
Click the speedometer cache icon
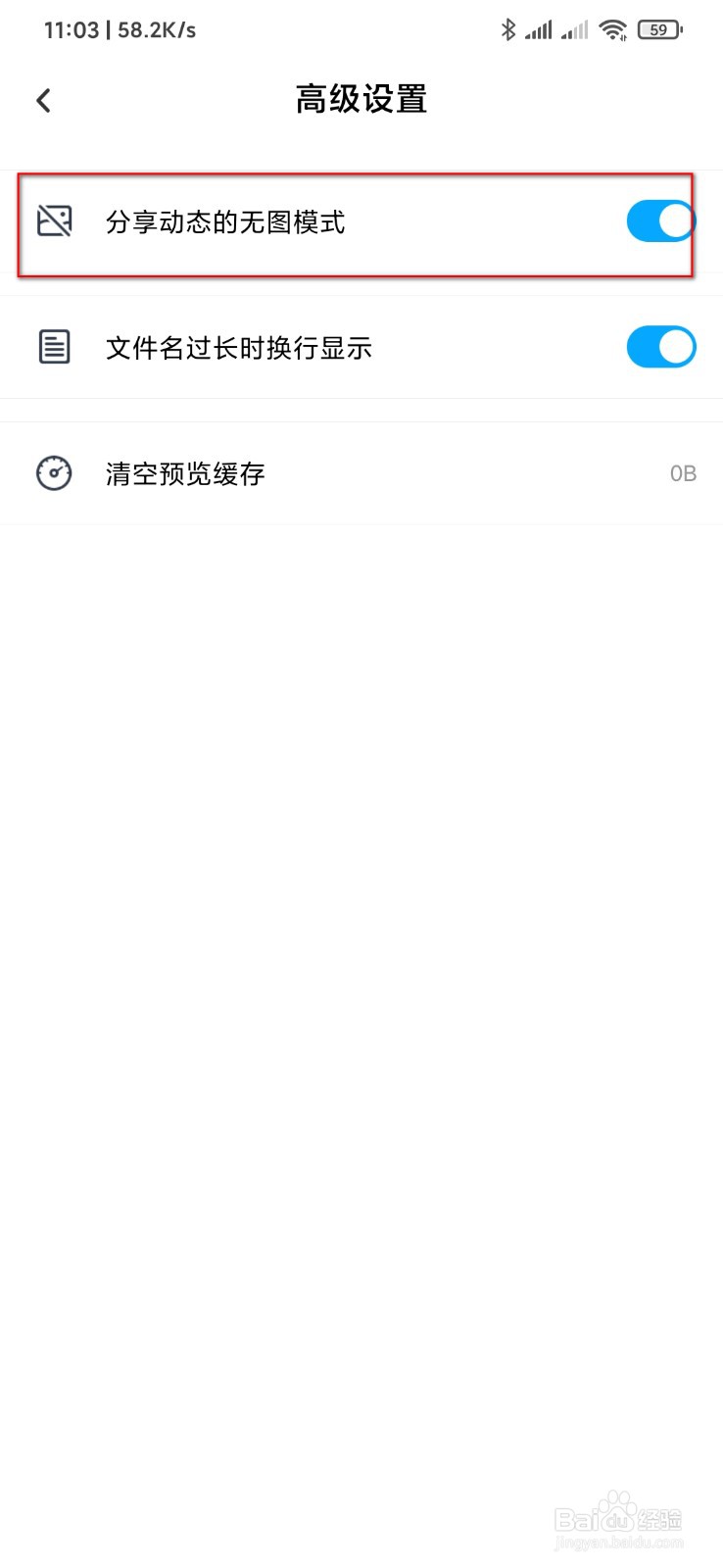(x=54, y=472)
